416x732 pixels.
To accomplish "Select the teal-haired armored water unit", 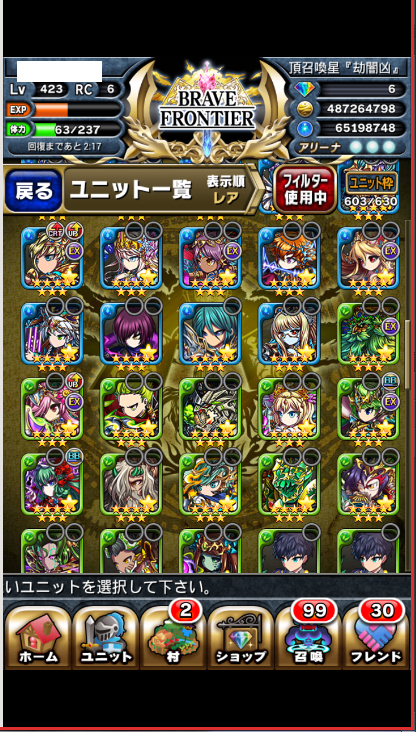I will tap(211, 333).
